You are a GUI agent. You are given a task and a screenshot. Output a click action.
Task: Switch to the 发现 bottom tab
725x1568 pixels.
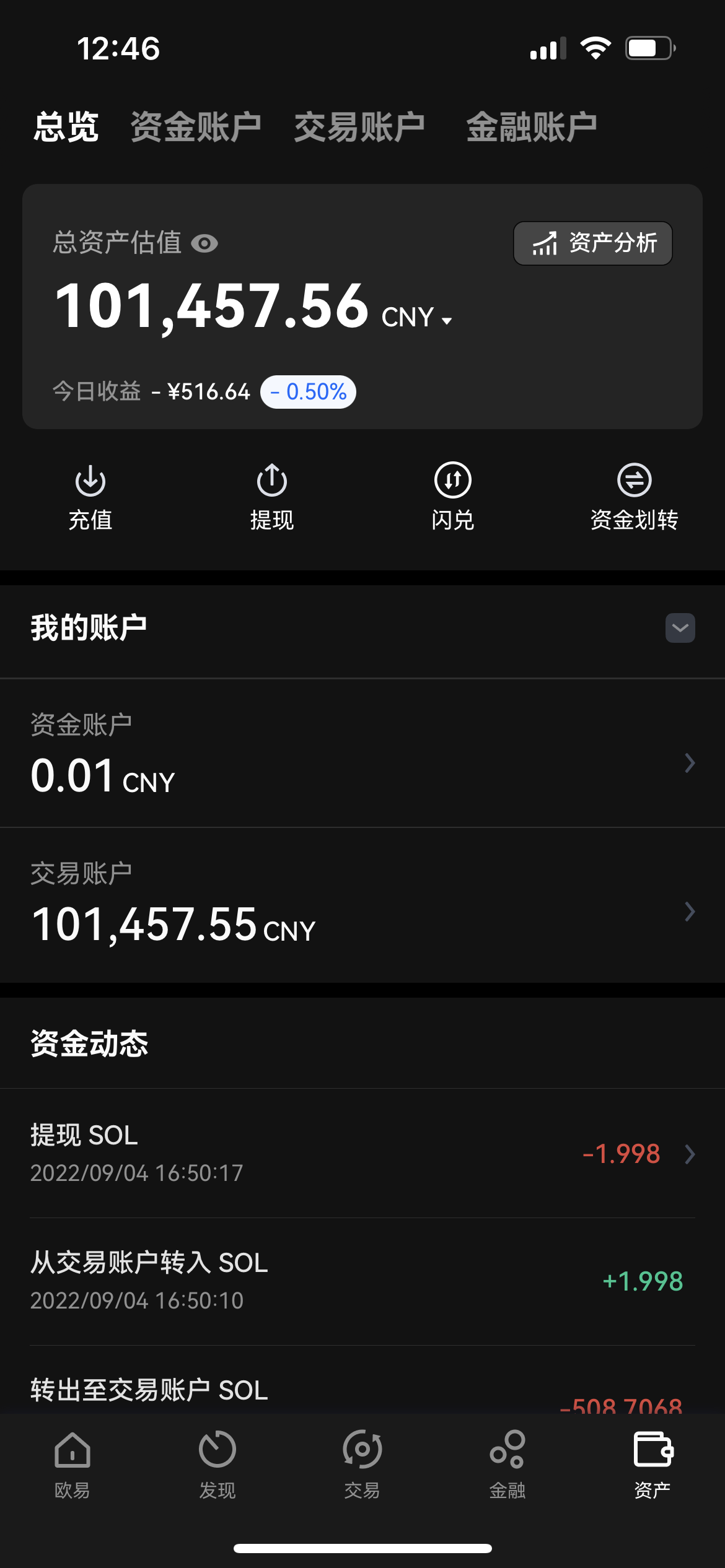click(217, 1465)
